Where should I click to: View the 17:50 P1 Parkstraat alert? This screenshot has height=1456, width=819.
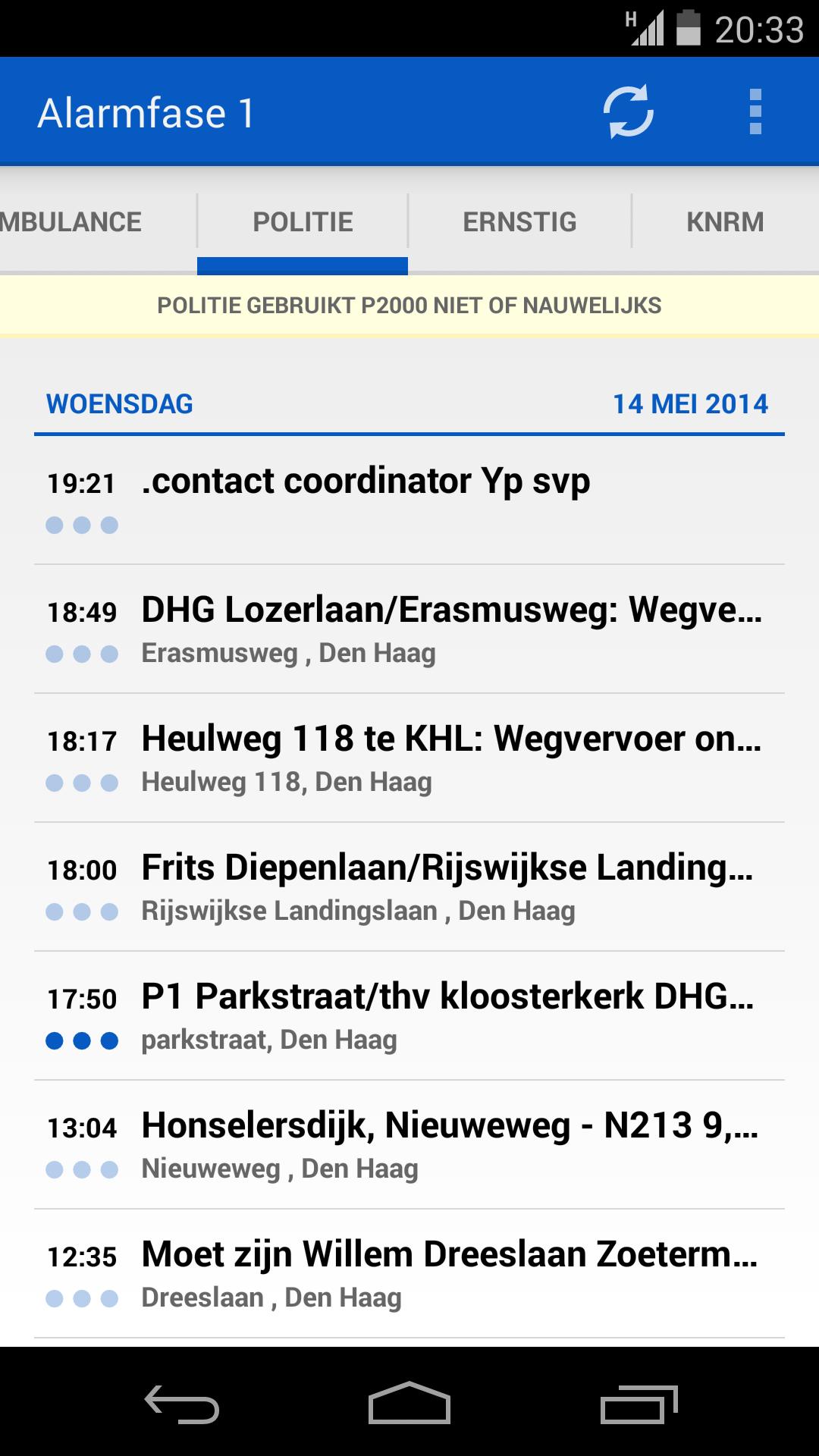click(x=409, y=1016)
